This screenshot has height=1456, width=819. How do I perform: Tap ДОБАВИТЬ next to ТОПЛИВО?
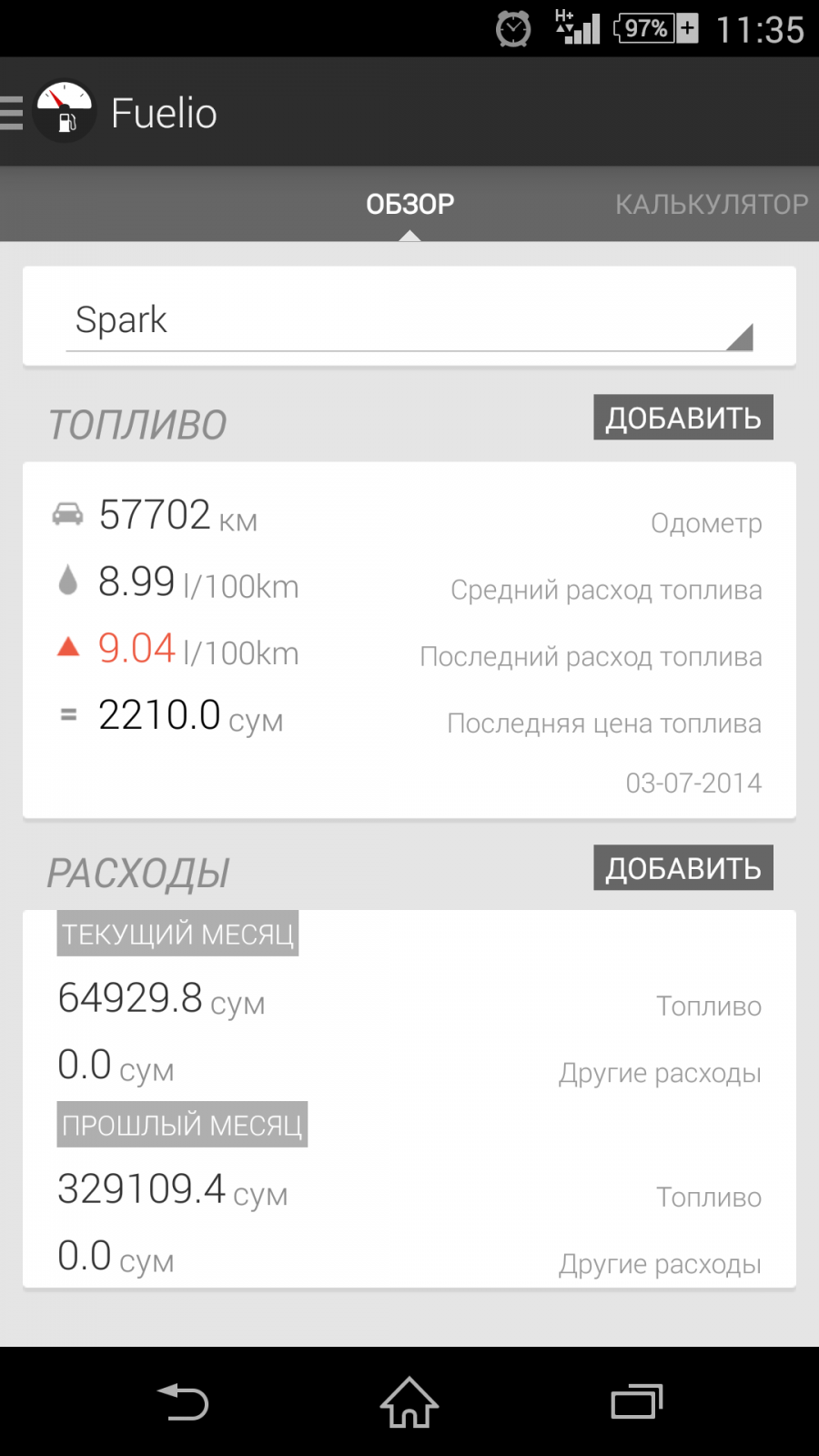pyautogui.click(x=682, y=418)
